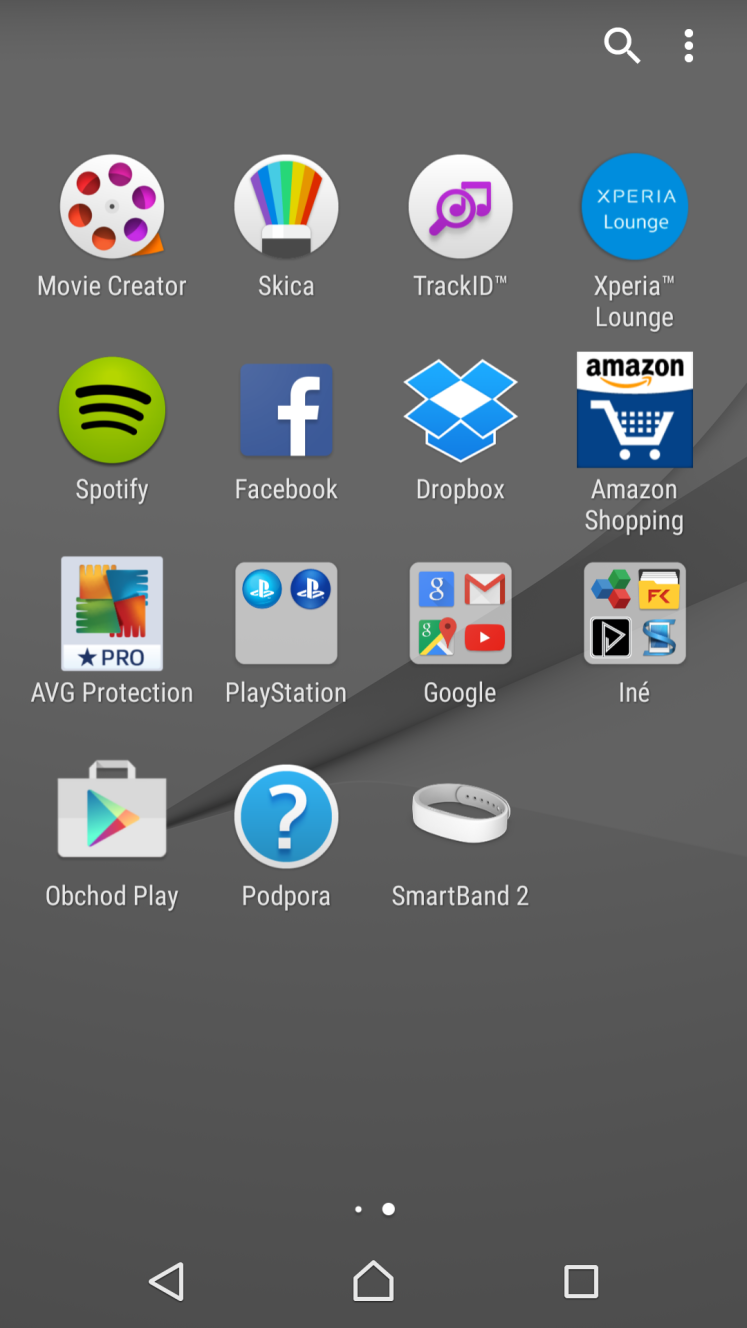This screenshot has height=1328, width=747.
Task: Open the app drawer search icon
Action: pos(621,46)
